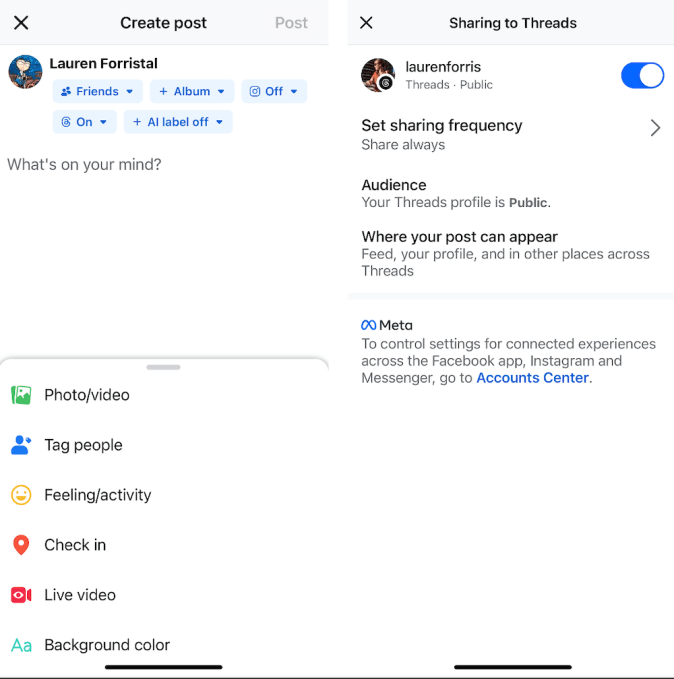Select the Check in option
Image resolution: width=674 pixels, height=679 pixels.
pos(75,545)
